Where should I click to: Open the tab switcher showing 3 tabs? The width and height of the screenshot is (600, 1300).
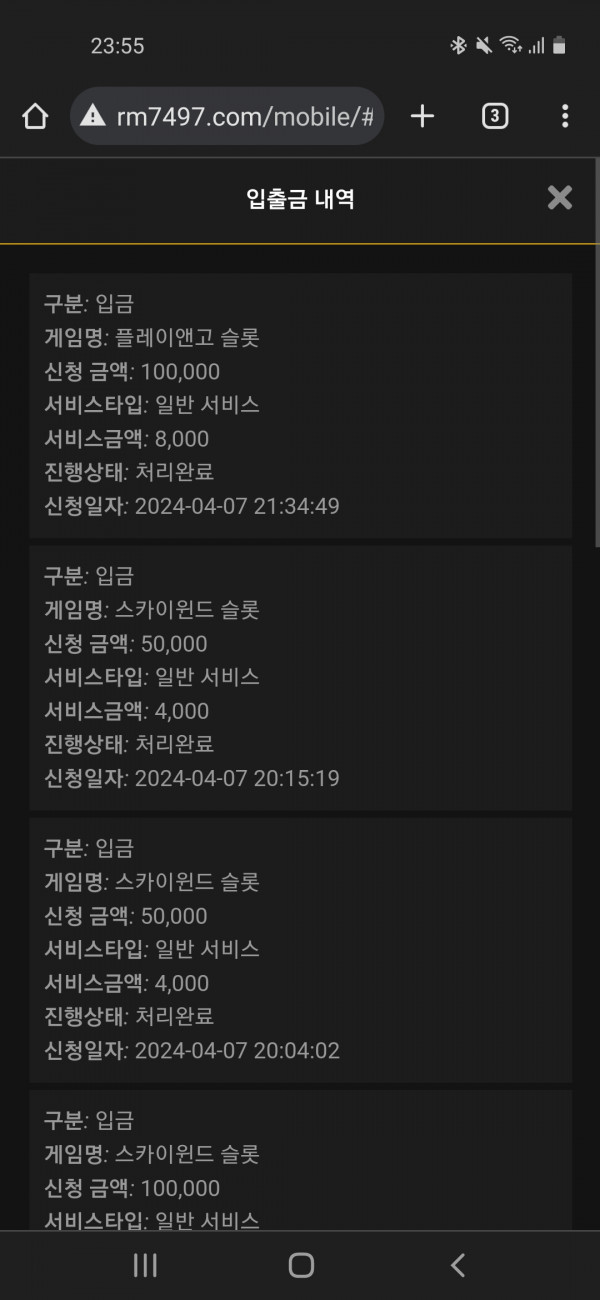point(494,117)
